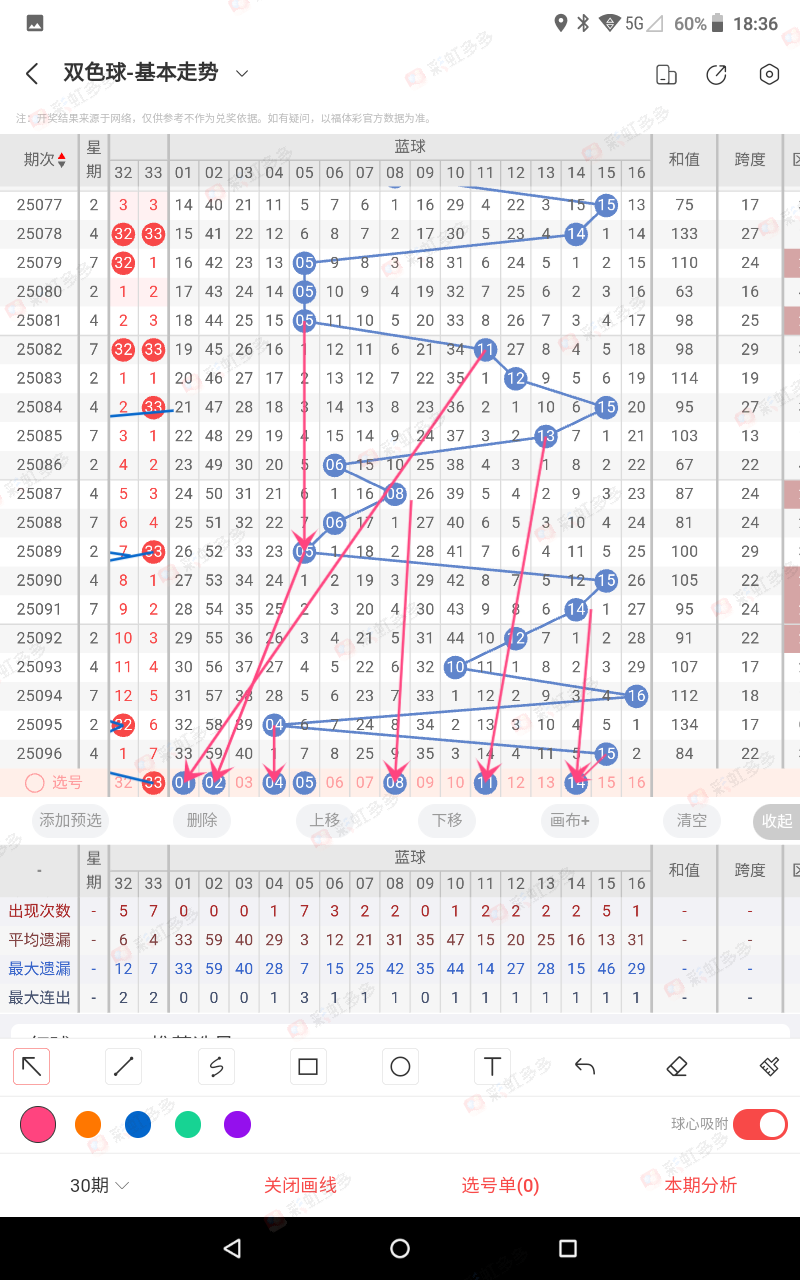Undo the last drawing stroke
Viewport: 800px width, 1280px height.
coord(585,1067)
